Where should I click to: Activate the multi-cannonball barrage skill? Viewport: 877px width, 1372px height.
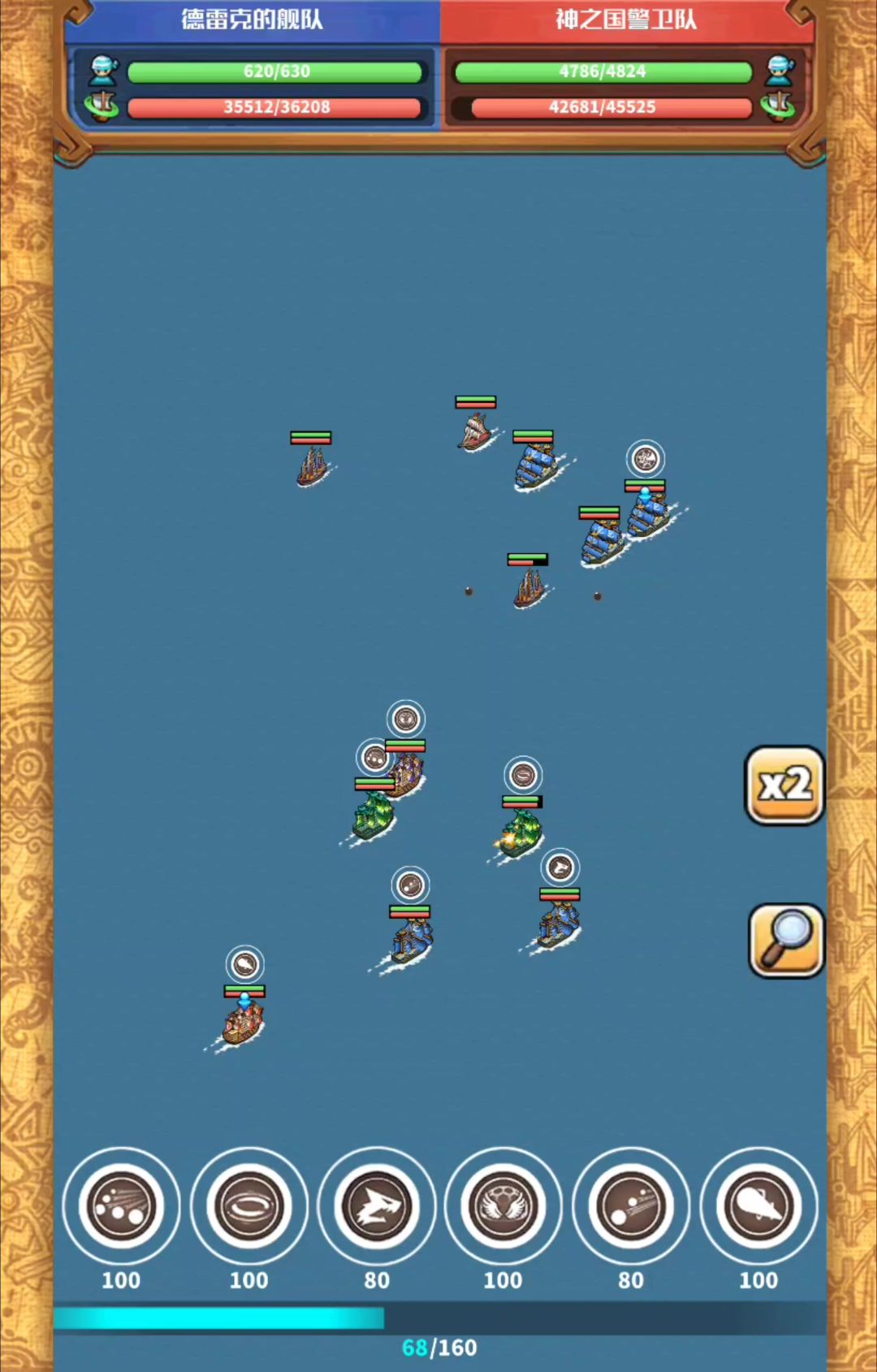[121, 1206]
